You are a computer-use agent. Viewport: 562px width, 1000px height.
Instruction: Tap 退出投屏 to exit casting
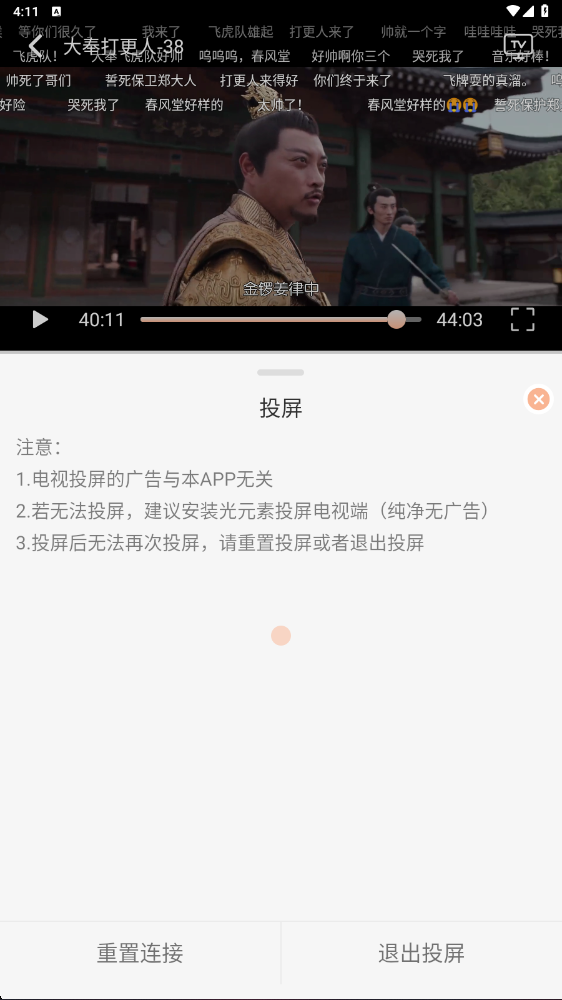[422, 953]
